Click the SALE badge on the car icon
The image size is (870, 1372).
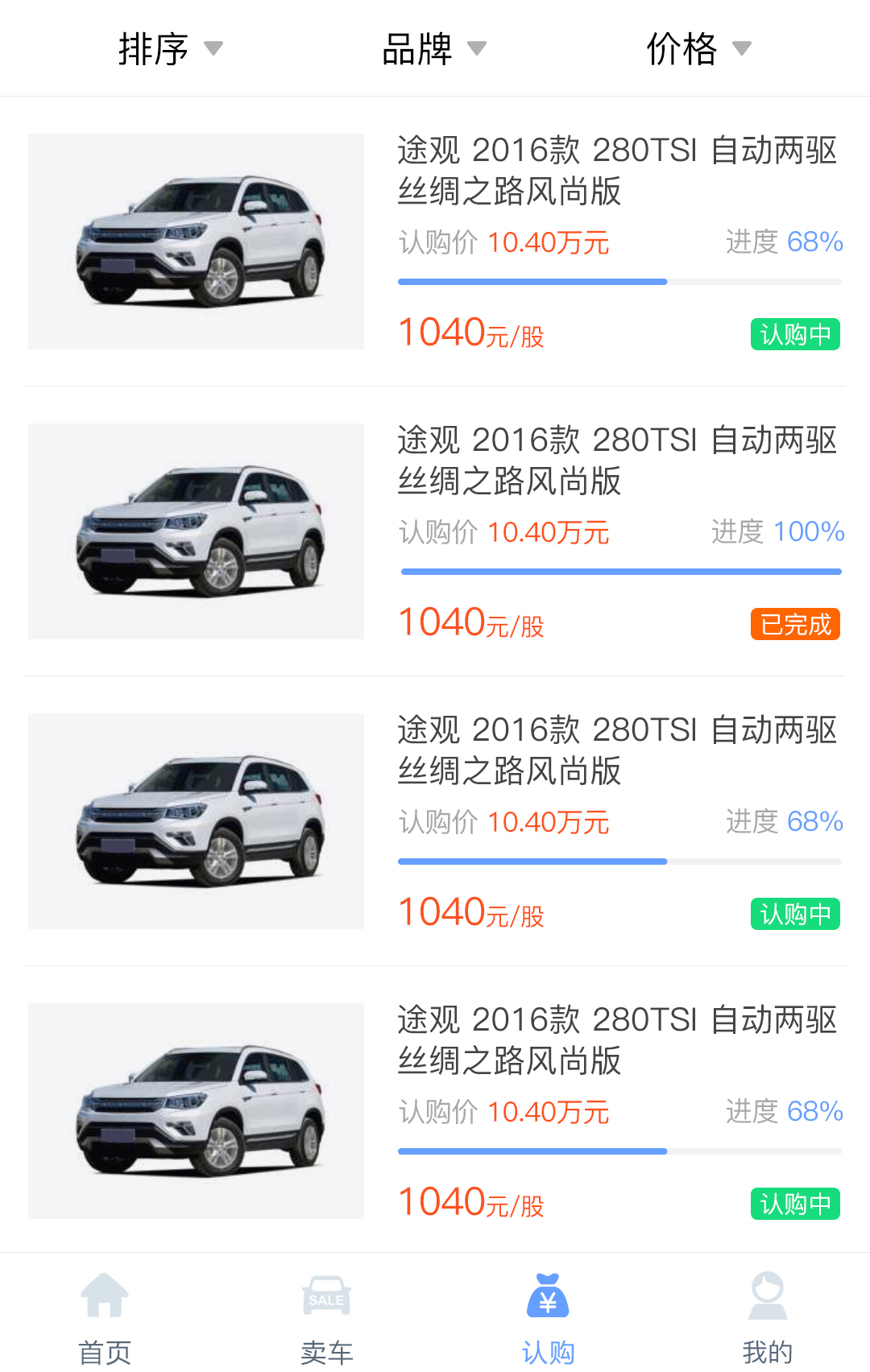click(326, 1300)
